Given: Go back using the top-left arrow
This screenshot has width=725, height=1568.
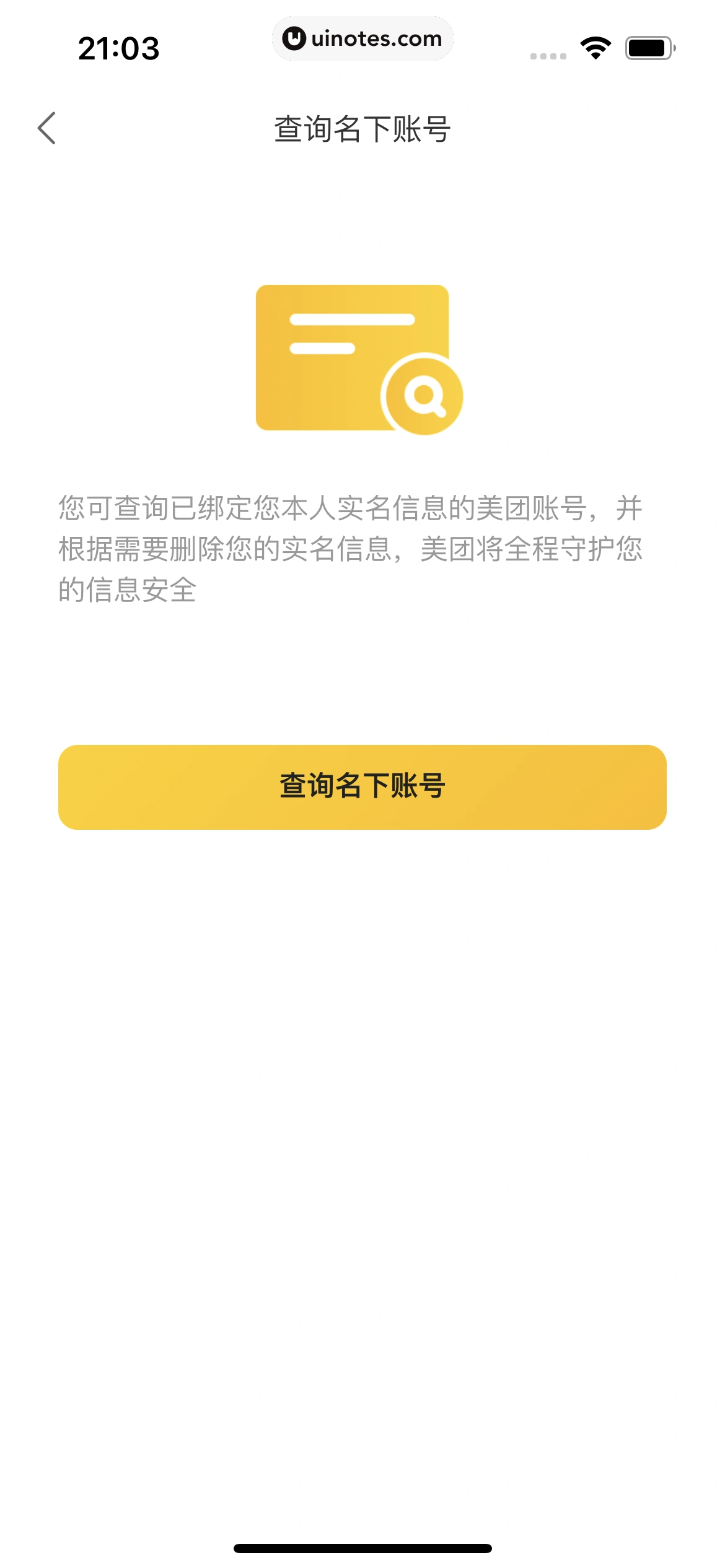Looking at the screenshot, I should pos(47,128).
